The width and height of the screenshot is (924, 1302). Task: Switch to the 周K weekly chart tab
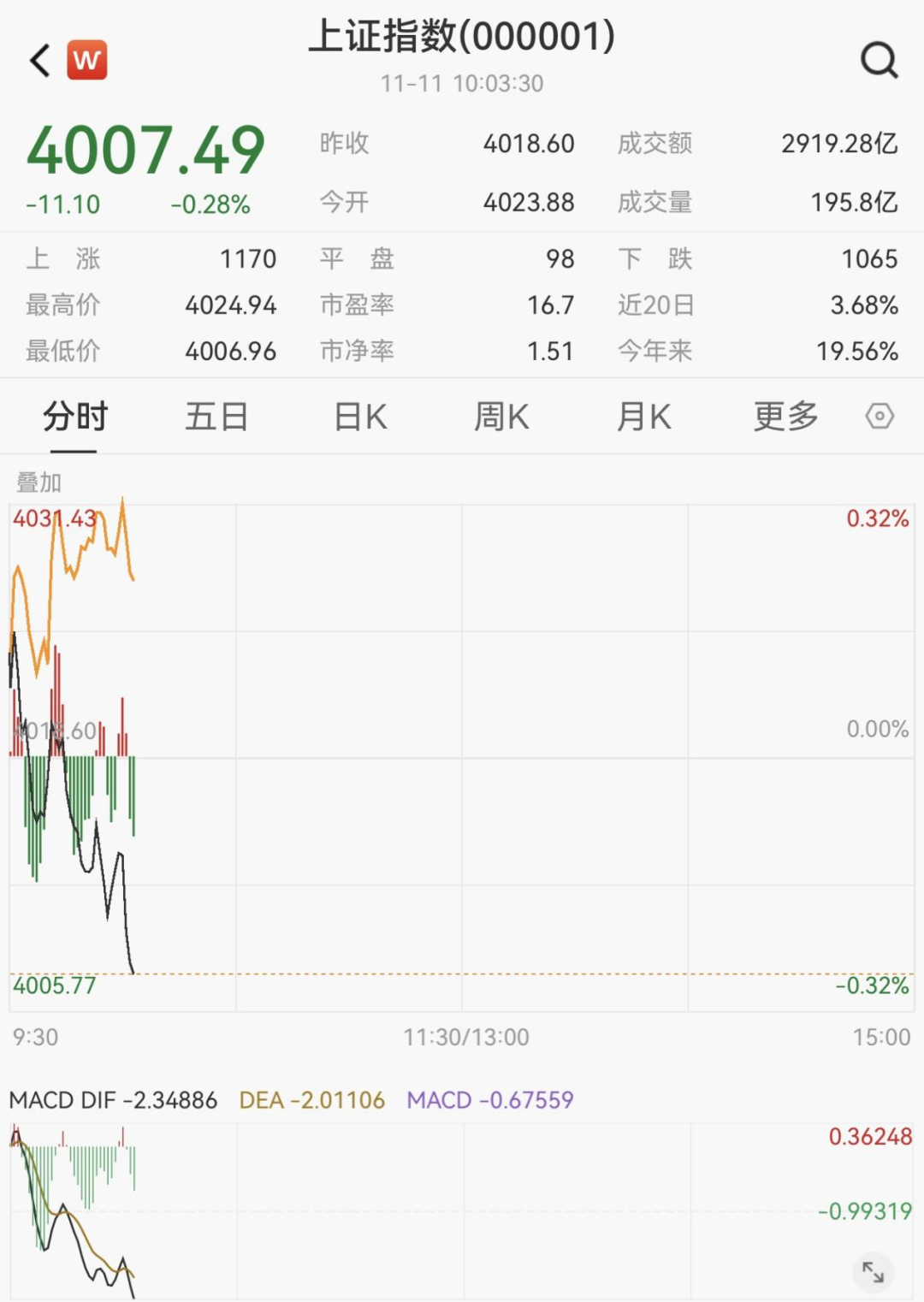[501, 417]
